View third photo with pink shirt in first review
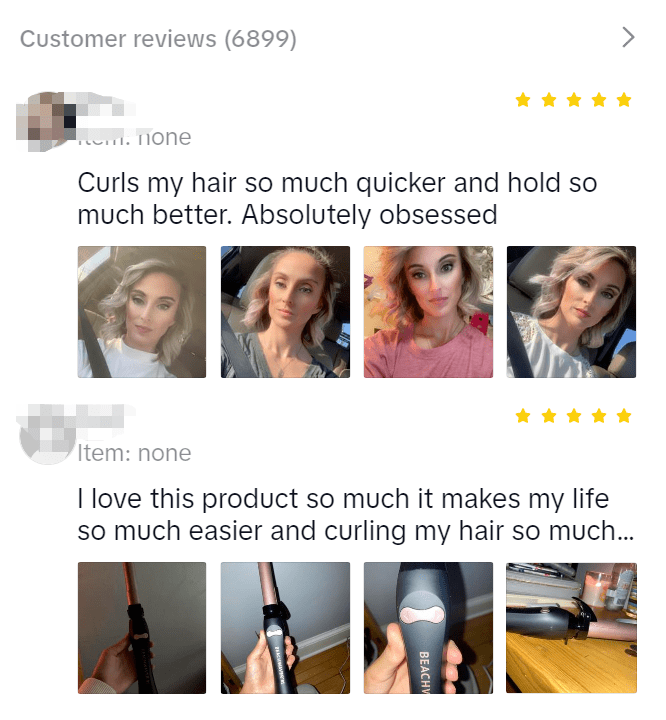 tap(428, 312)
